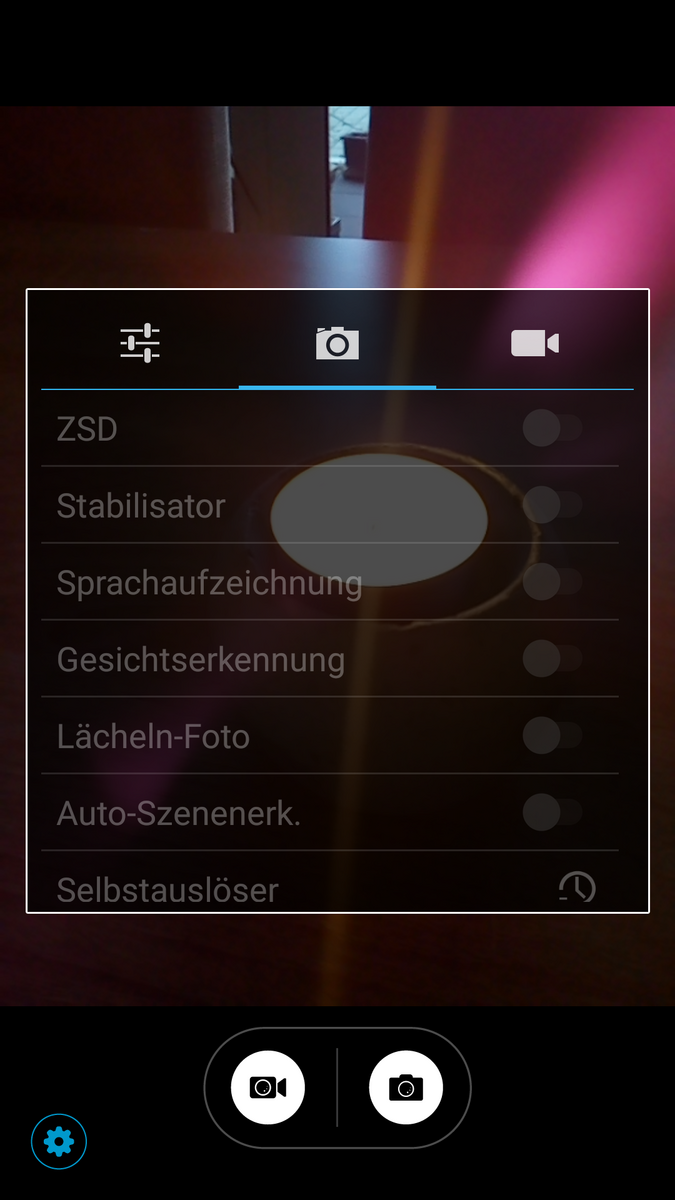
Task: Enable Gesichtserkennung
Action: pyautogui.click(x=551, y=659)
